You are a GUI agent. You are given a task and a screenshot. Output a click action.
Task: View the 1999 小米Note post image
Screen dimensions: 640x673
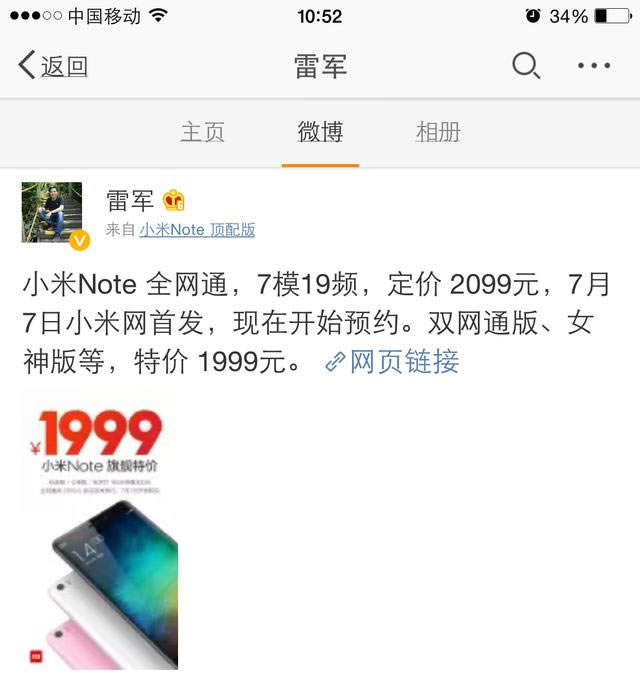pos(100,528)
